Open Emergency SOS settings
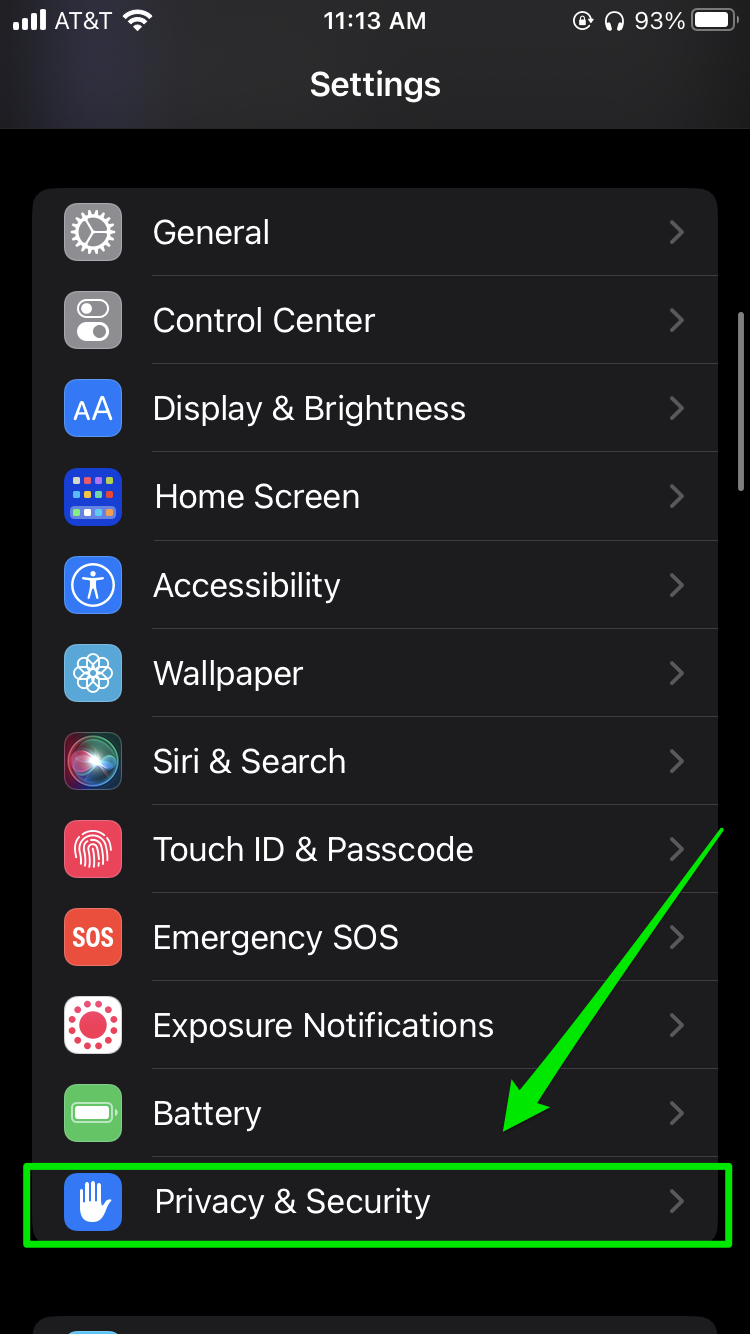This screenshot has width=750, height=1334. pos(375,937)
